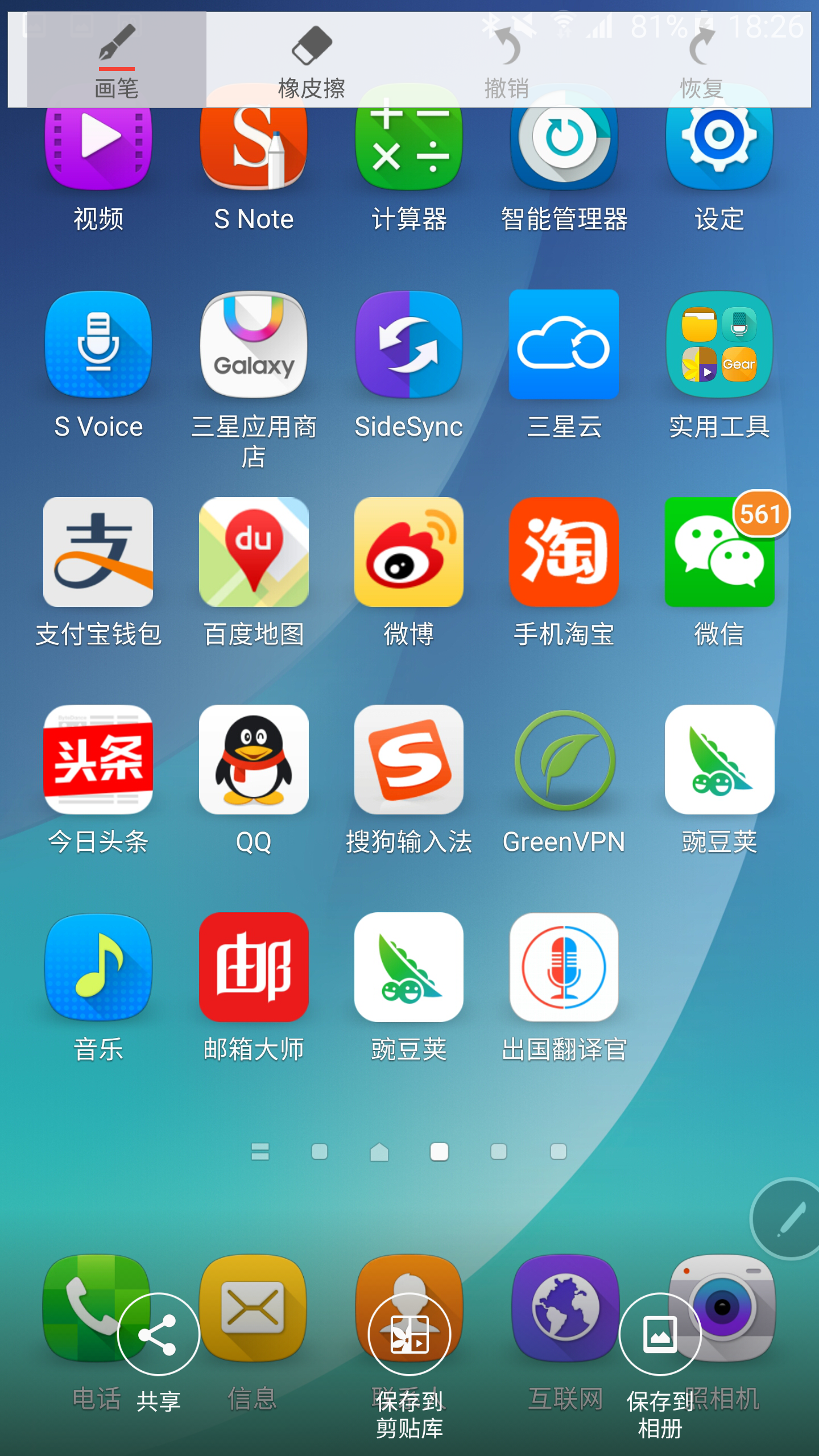819x1456 pixels.
Task: Open 百度地图 maps app
Action: [x=254, y=552]
